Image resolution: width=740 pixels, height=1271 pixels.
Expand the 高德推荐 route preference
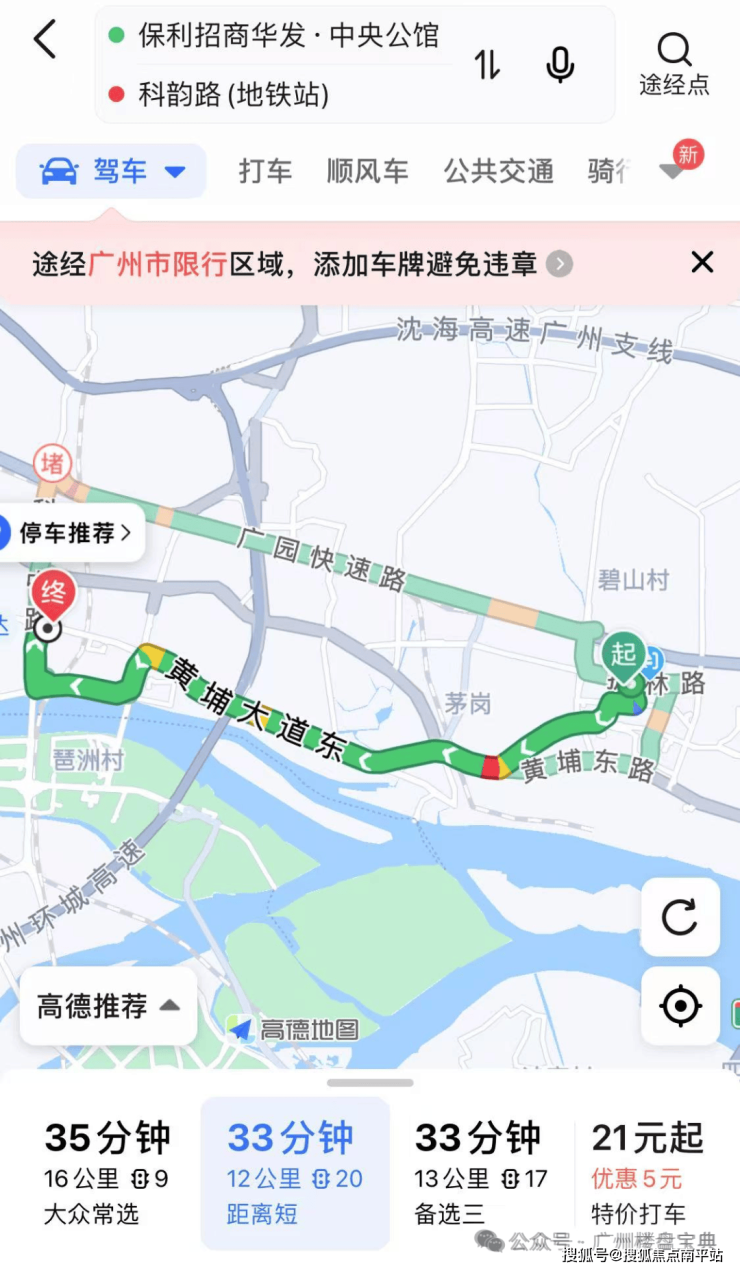coord(108,1005)
